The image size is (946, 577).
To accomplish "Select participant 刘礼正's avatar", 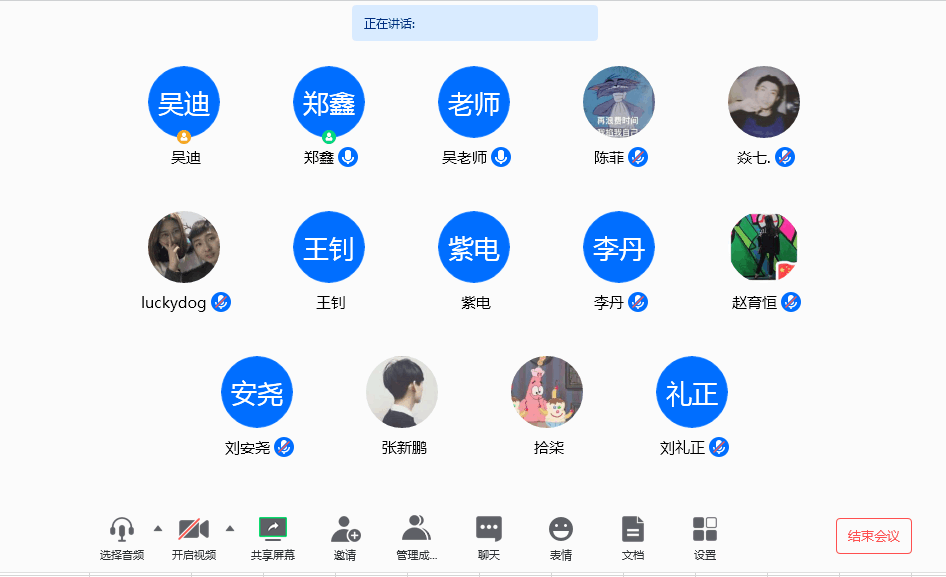I will click(x=692, y=392).
